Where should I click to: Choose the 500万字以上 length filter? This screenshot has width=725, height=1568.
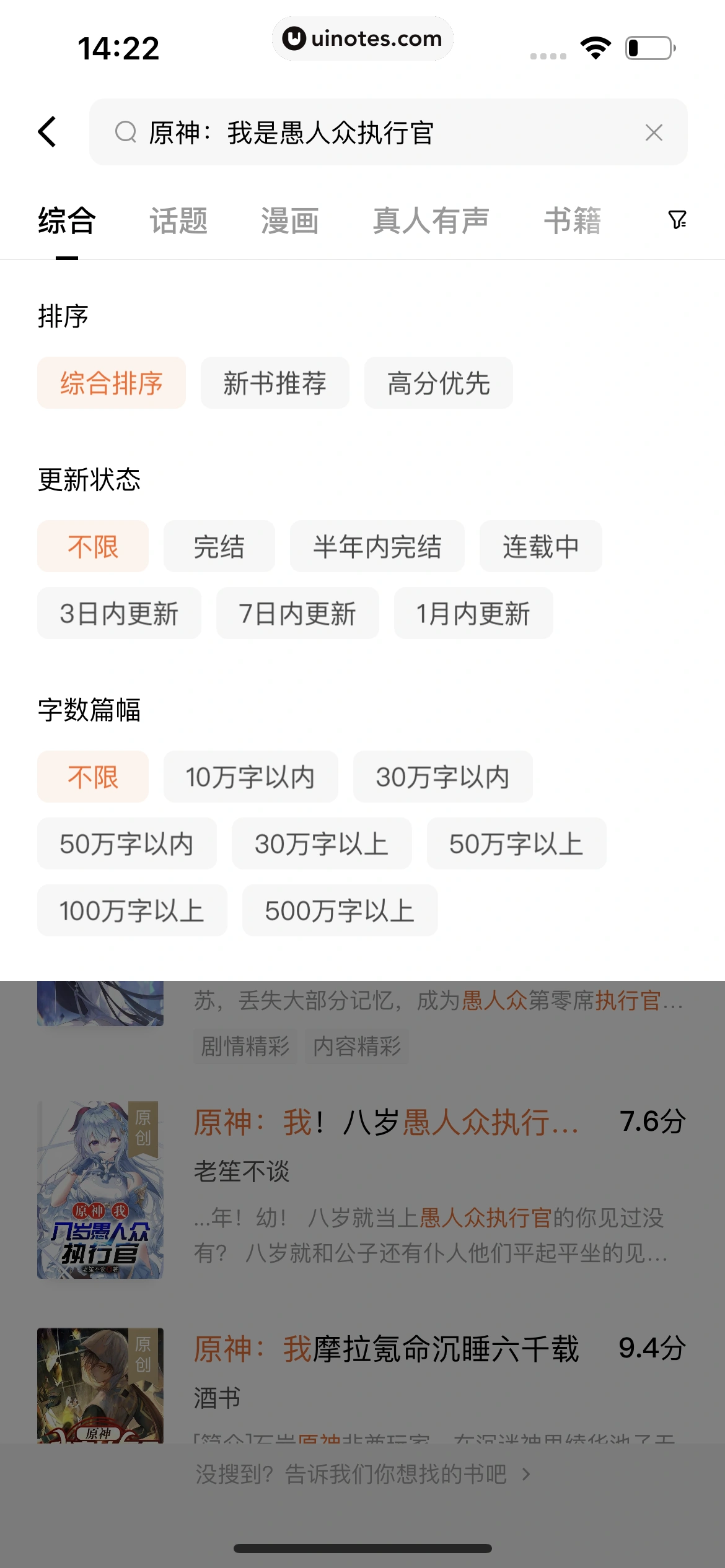tap(340, 910)
